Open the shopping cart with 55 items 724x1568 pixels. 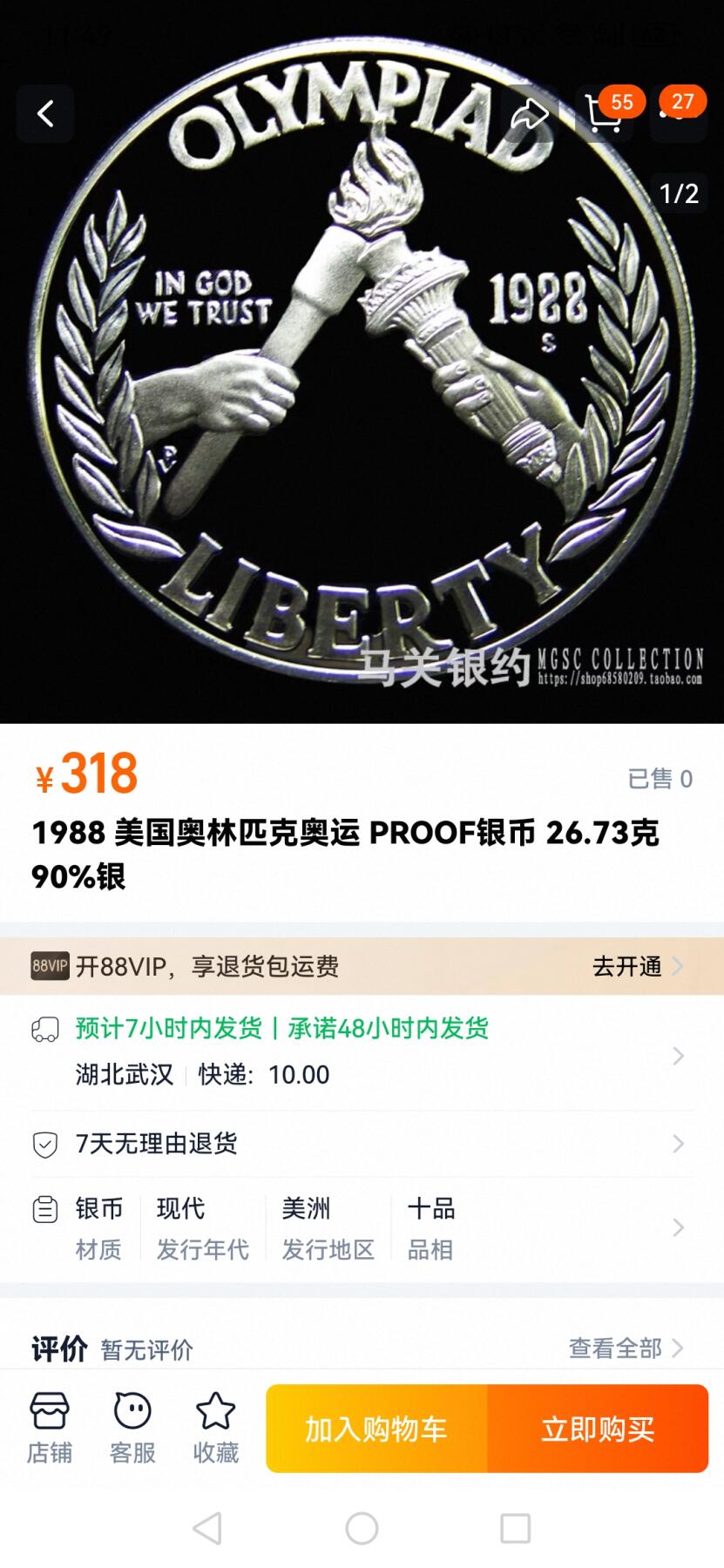coord(605,113)
